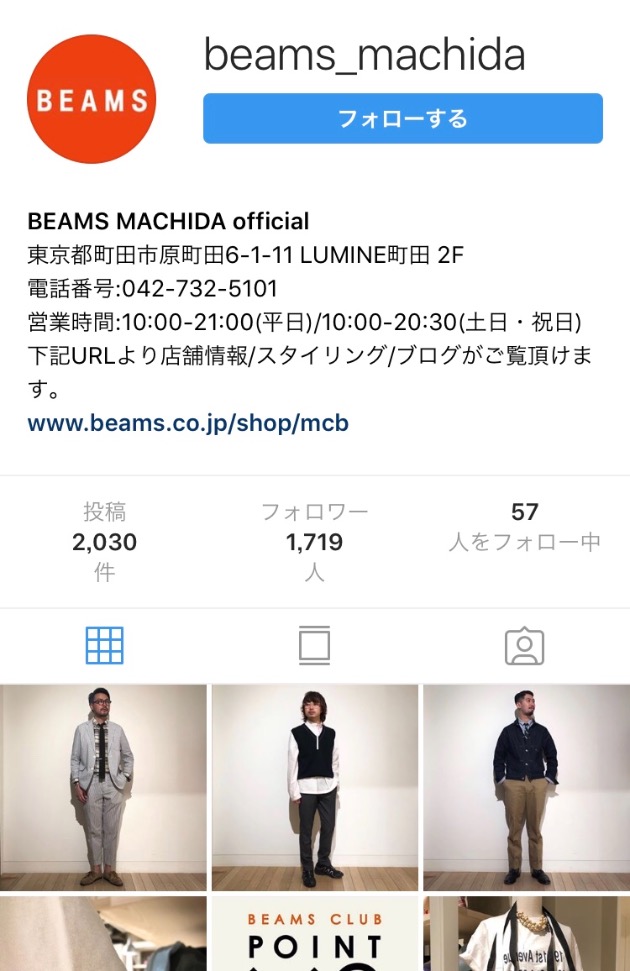The height and width of the screenshot is (971, 630).
Task: Switch to the single-column feed view tab
Action: (x=314, y=646)
